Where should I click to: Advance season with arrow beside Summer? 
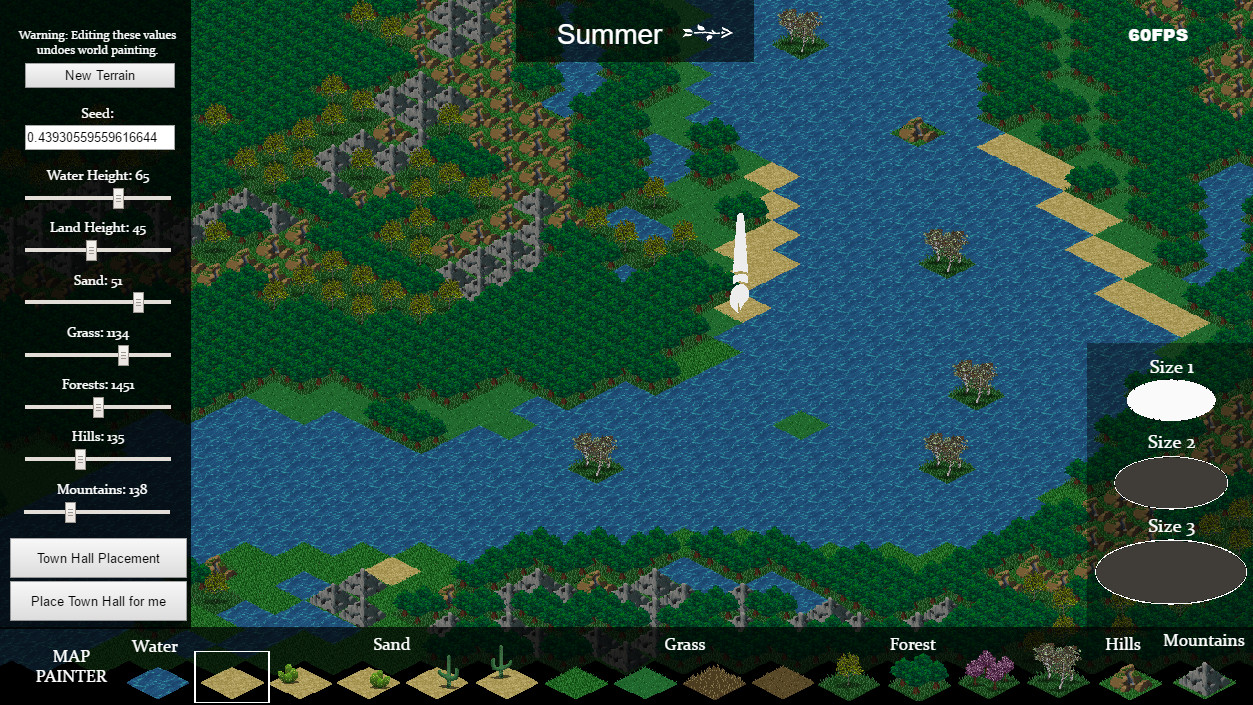tap(707, 34)
